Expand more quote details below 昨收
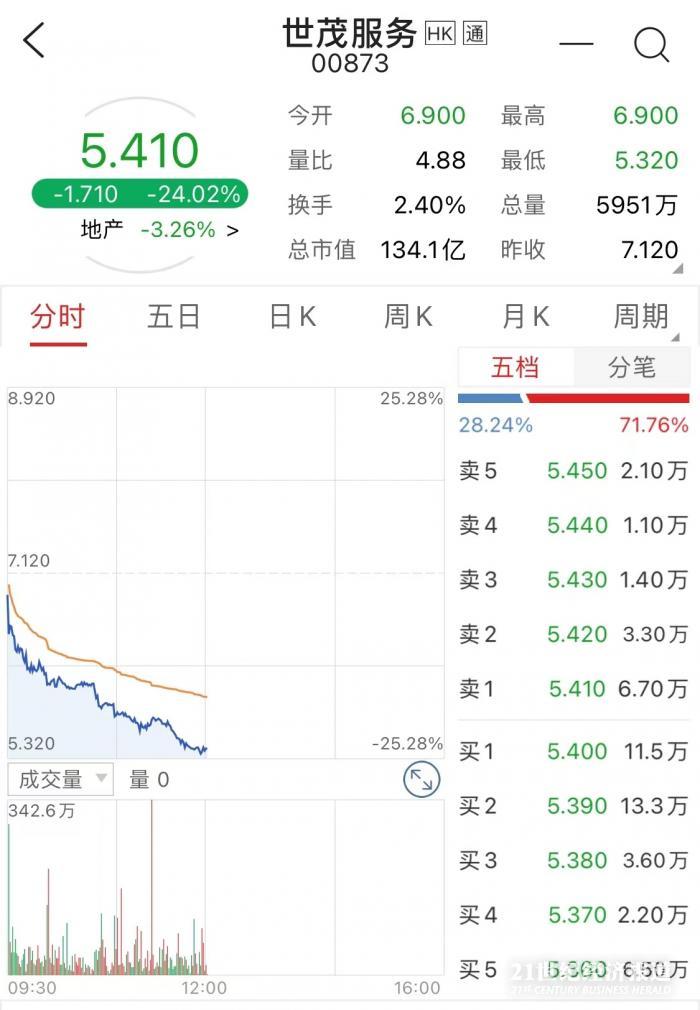Image resolution: width=700 pixels, height=1010 pixels. pos(678,269)
